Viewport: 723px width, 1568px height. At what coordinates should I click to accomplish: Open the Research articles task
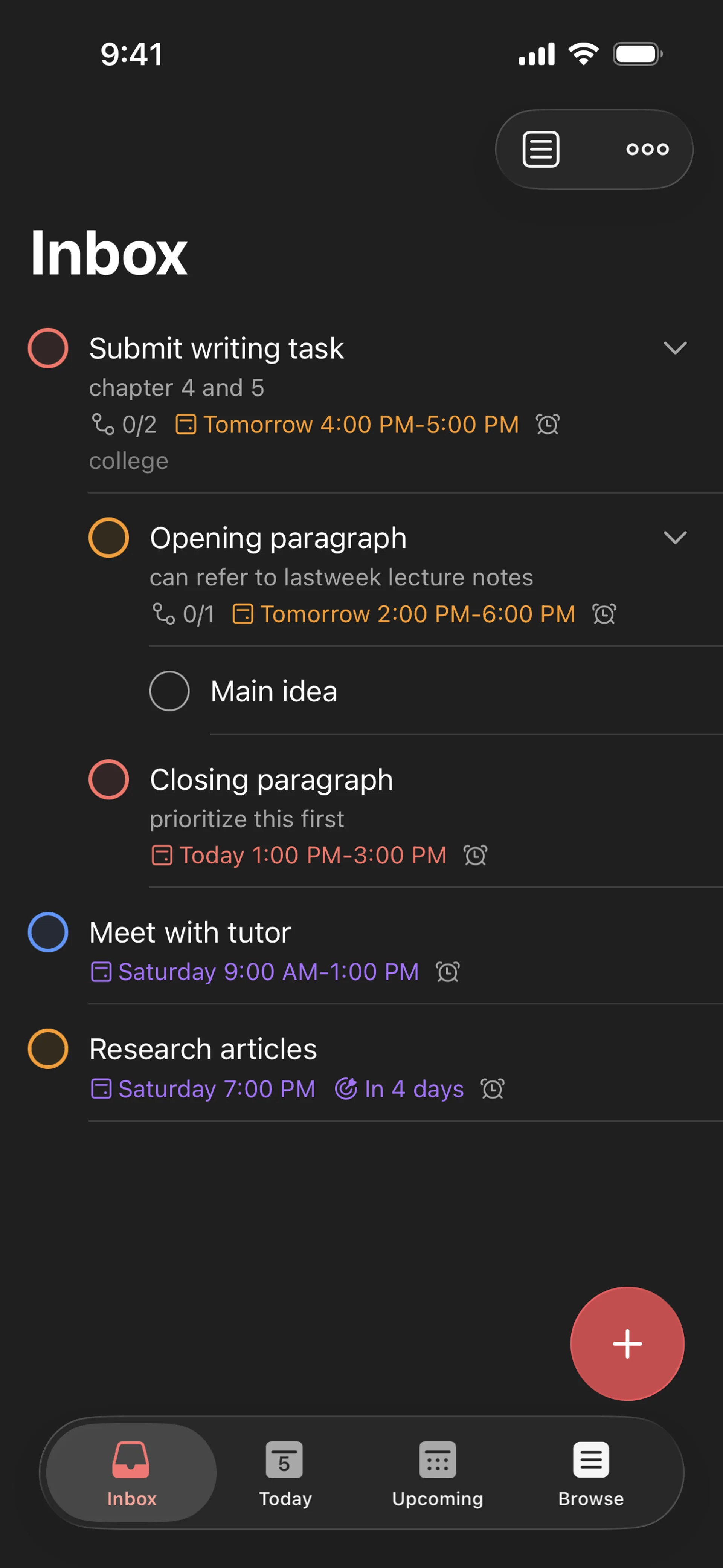203,1049
